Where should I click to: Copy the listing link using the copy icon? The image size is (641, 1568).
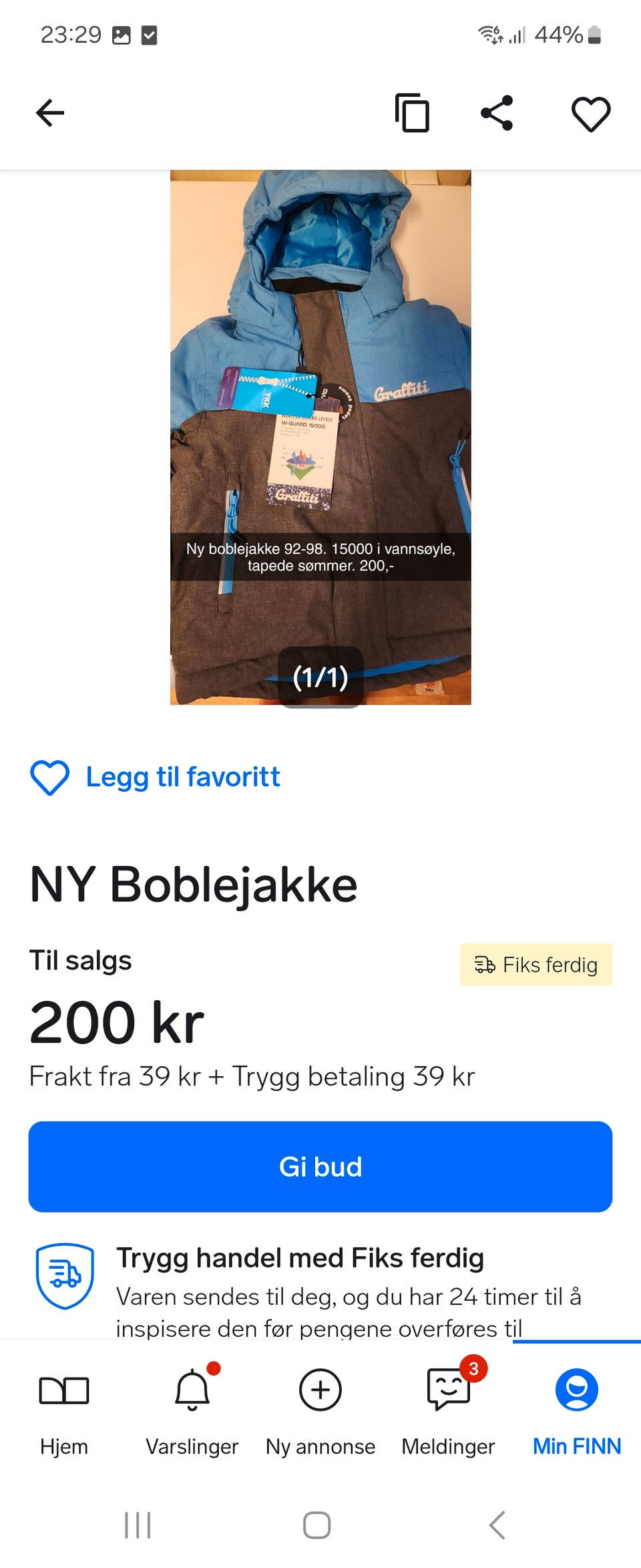tap(412, 114)
